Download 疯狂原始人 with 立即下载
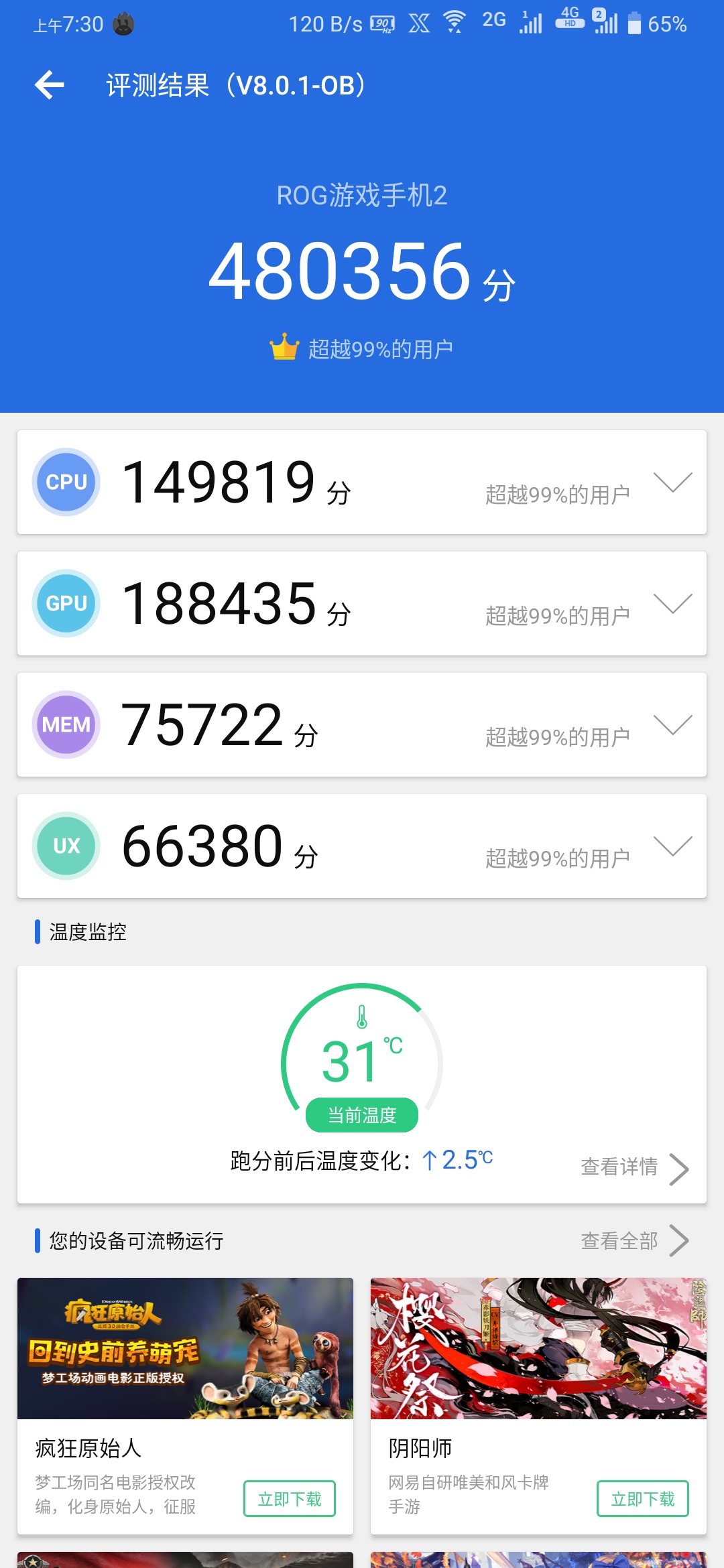 [290, 1499]
